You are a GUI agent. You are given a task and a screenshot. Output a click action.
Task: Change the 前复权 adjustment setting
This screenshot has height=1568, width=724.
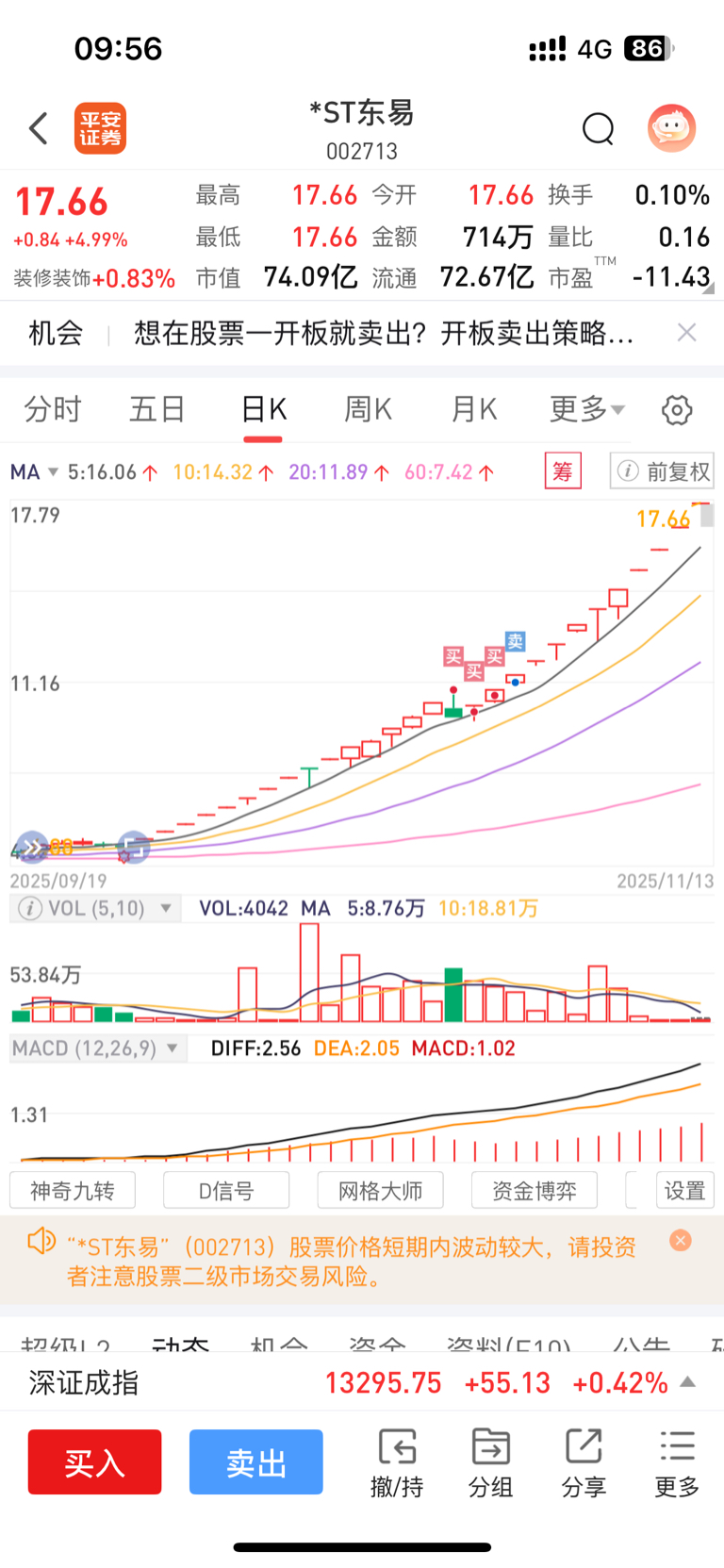click(666, 470)
